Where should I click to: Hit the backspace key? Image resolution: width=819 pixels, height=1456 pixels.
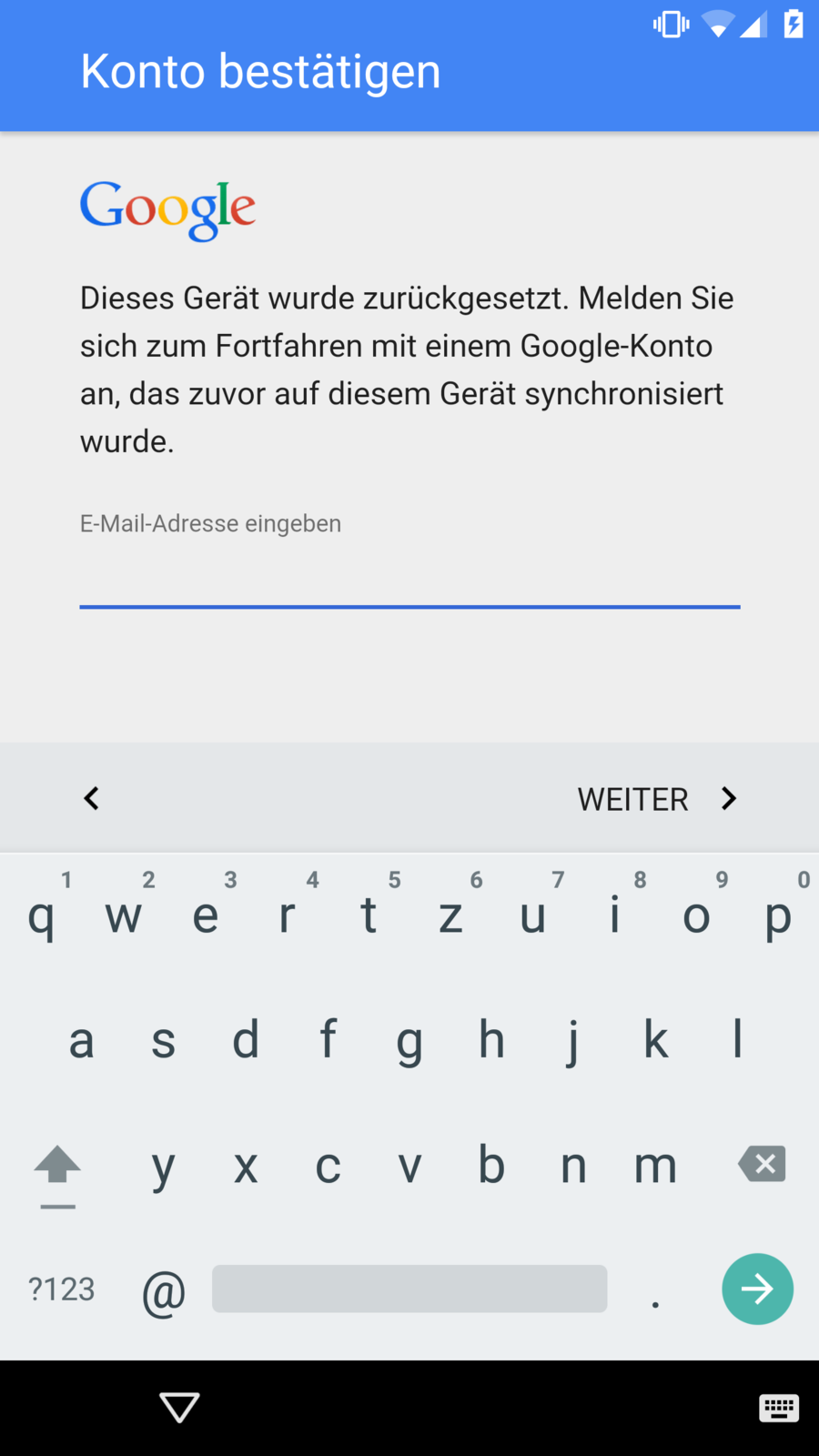click(763, 1164)
